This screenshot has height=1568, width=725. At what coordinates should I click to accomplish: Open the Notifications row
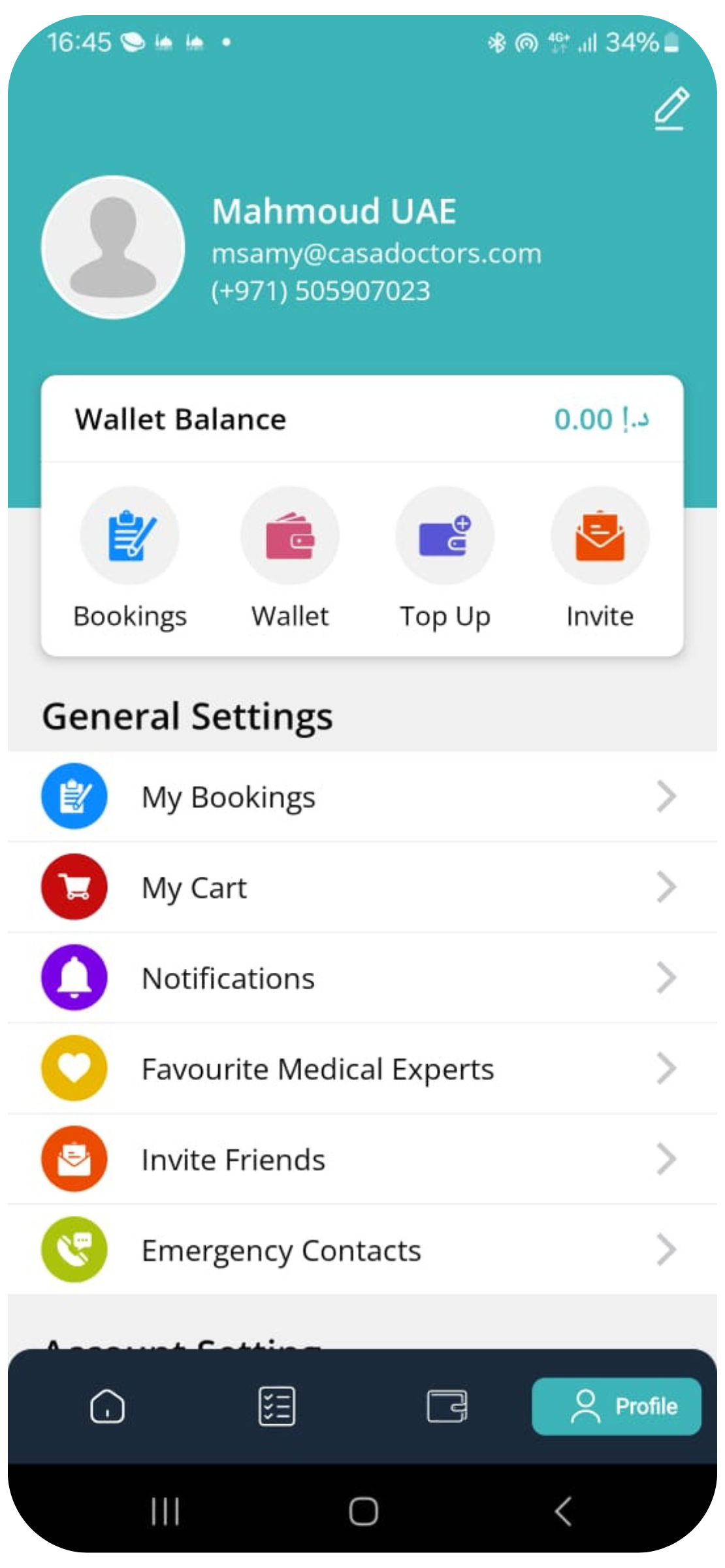coord(362,978)
